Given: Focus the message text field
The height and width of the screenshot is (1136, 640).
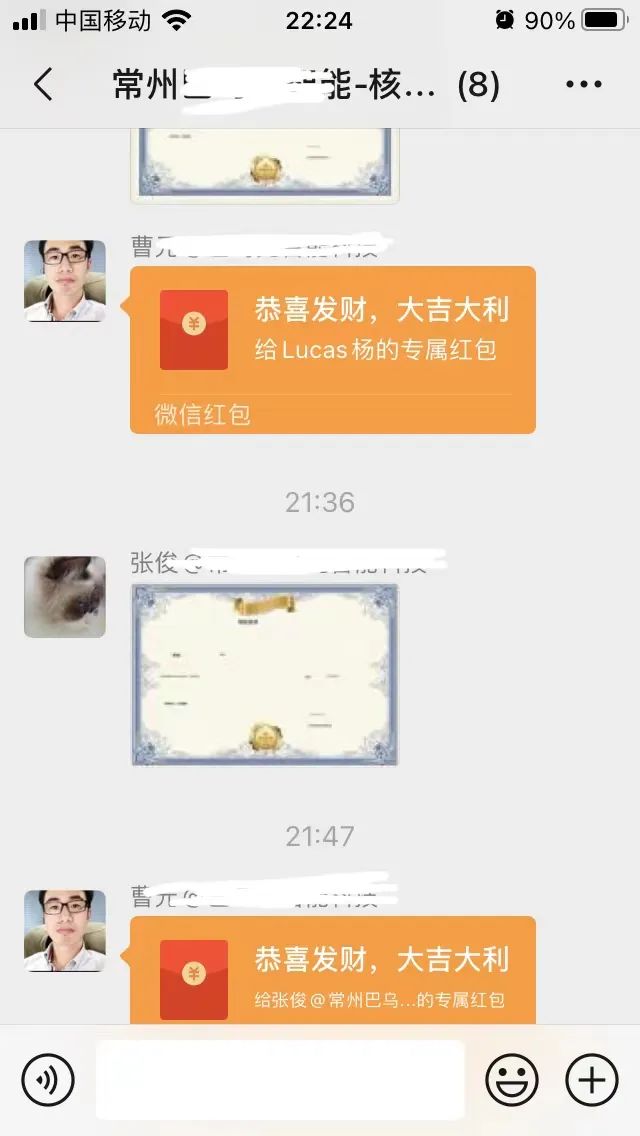Looking at the screenshot, I should (x=280, y=1080).
